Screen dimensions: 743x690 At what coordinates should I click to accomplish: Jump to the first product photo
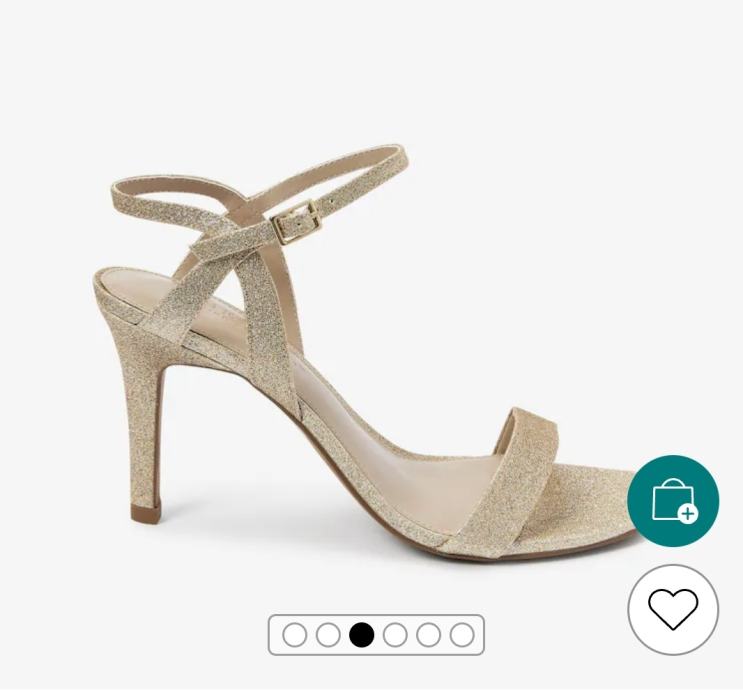click(x=295, y=635)
